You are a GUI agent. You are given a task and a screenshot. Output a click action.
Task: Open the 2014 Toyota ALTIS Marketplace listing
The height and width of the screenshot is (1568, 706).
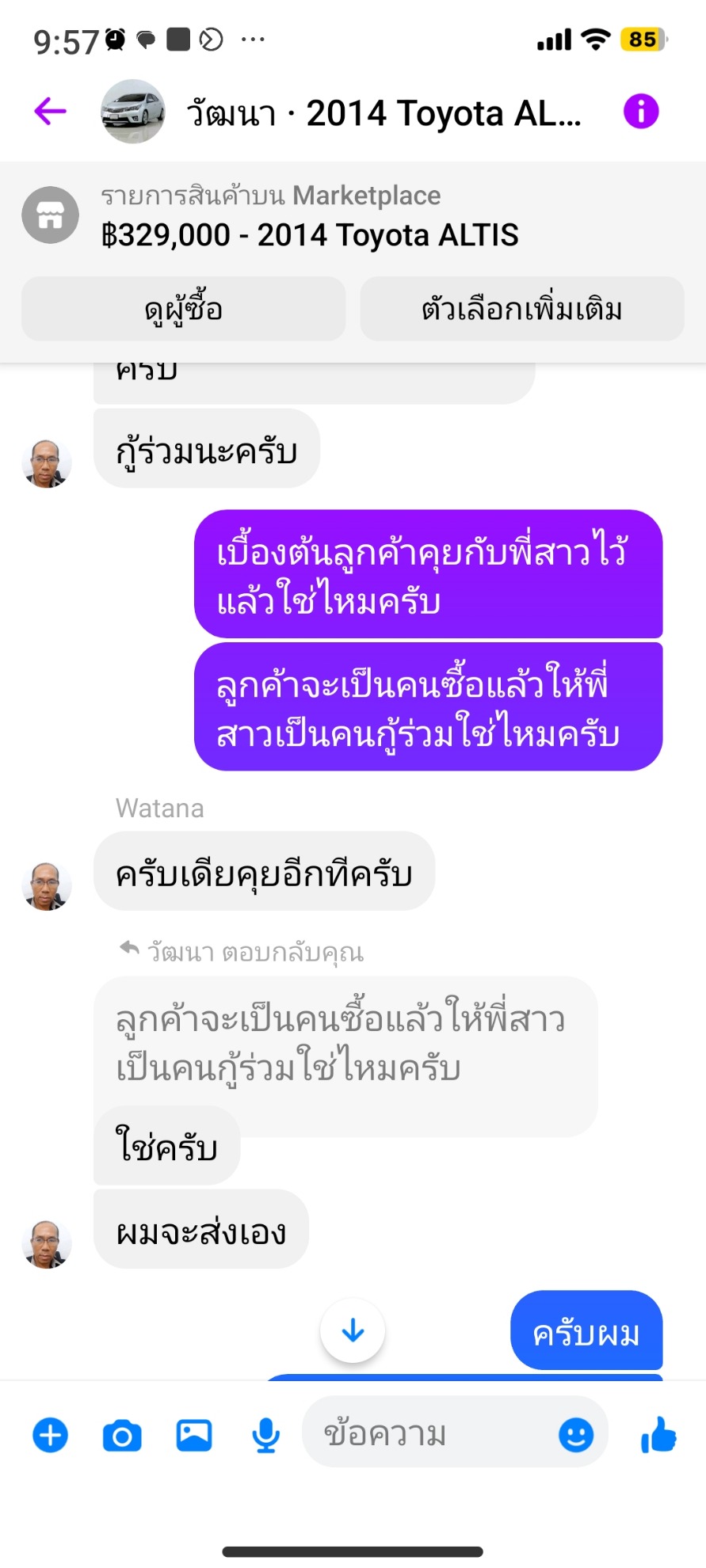click(x=353, y=216)
